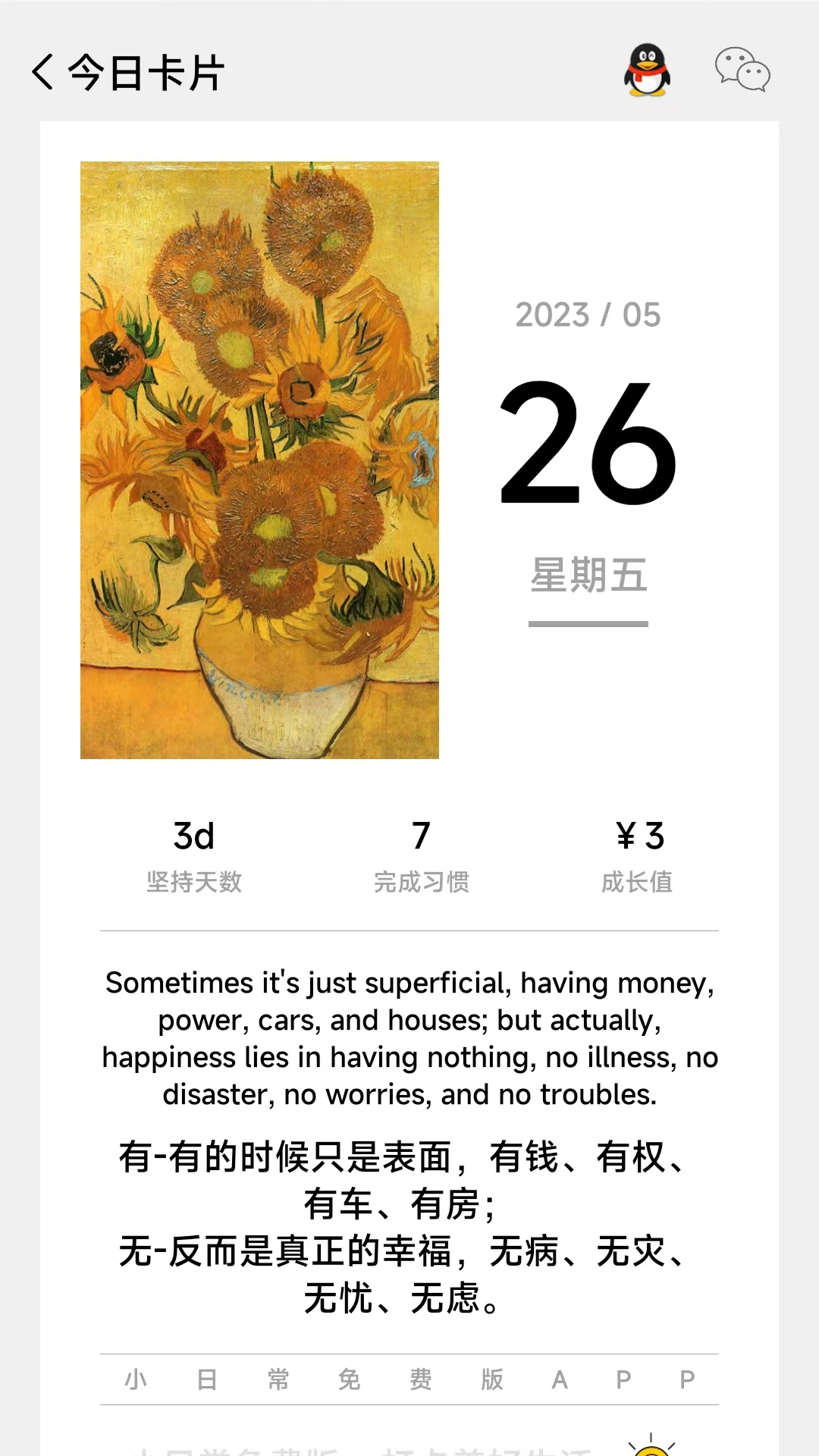The height and width of the screenshot is (1456, 819).
Task: Click the English quote text
Action: (x=409, y=1039)
